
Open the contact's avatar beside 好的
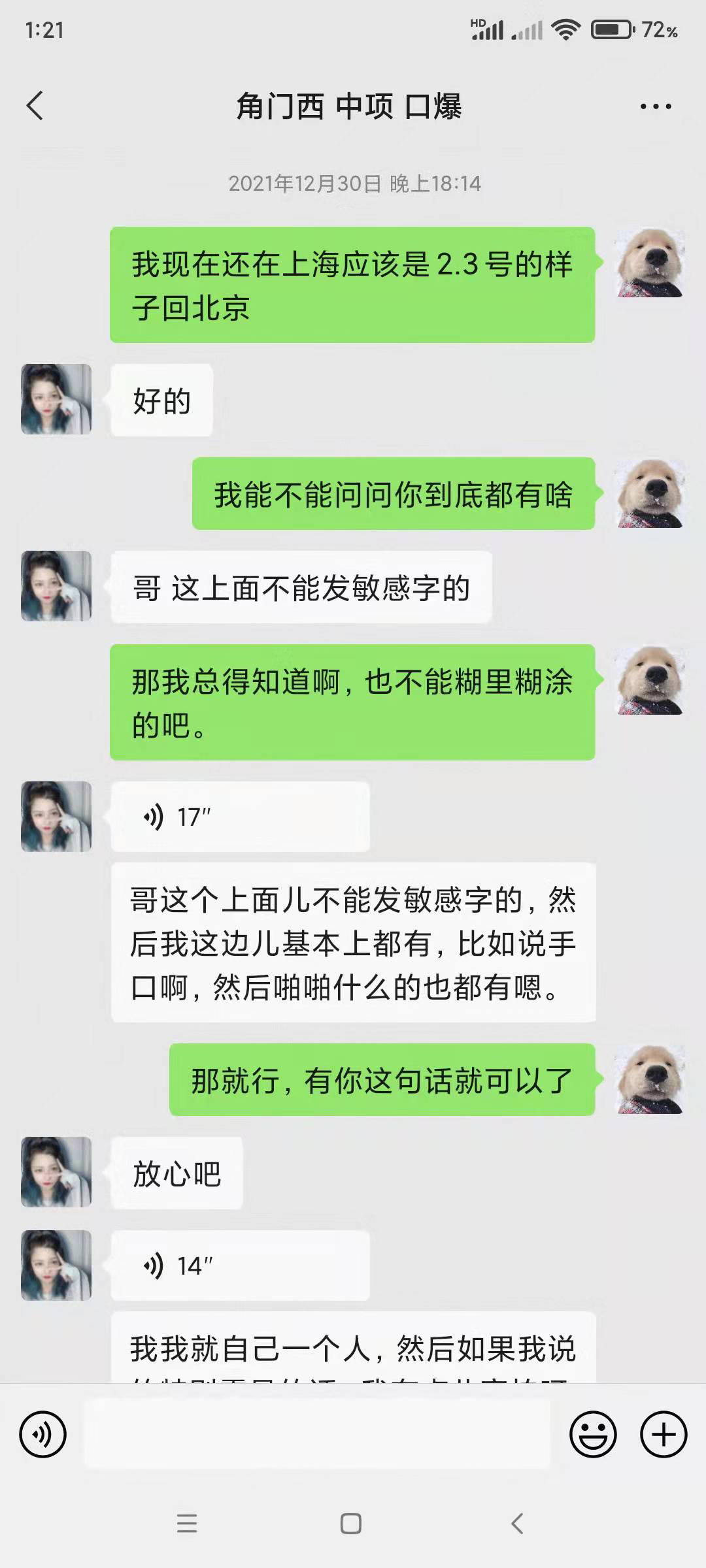point(56,399)
